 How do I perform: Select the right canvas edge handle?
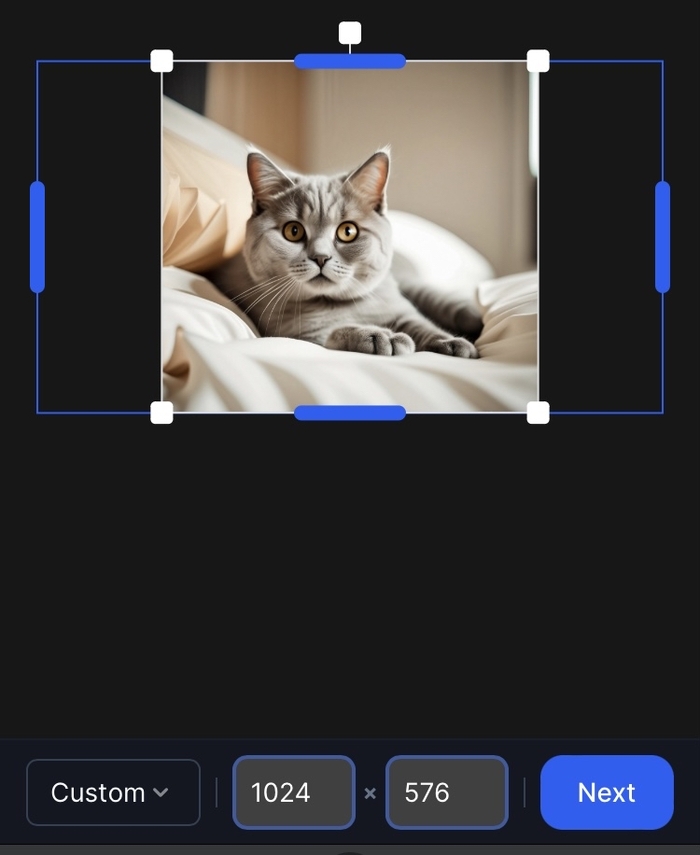662,237
